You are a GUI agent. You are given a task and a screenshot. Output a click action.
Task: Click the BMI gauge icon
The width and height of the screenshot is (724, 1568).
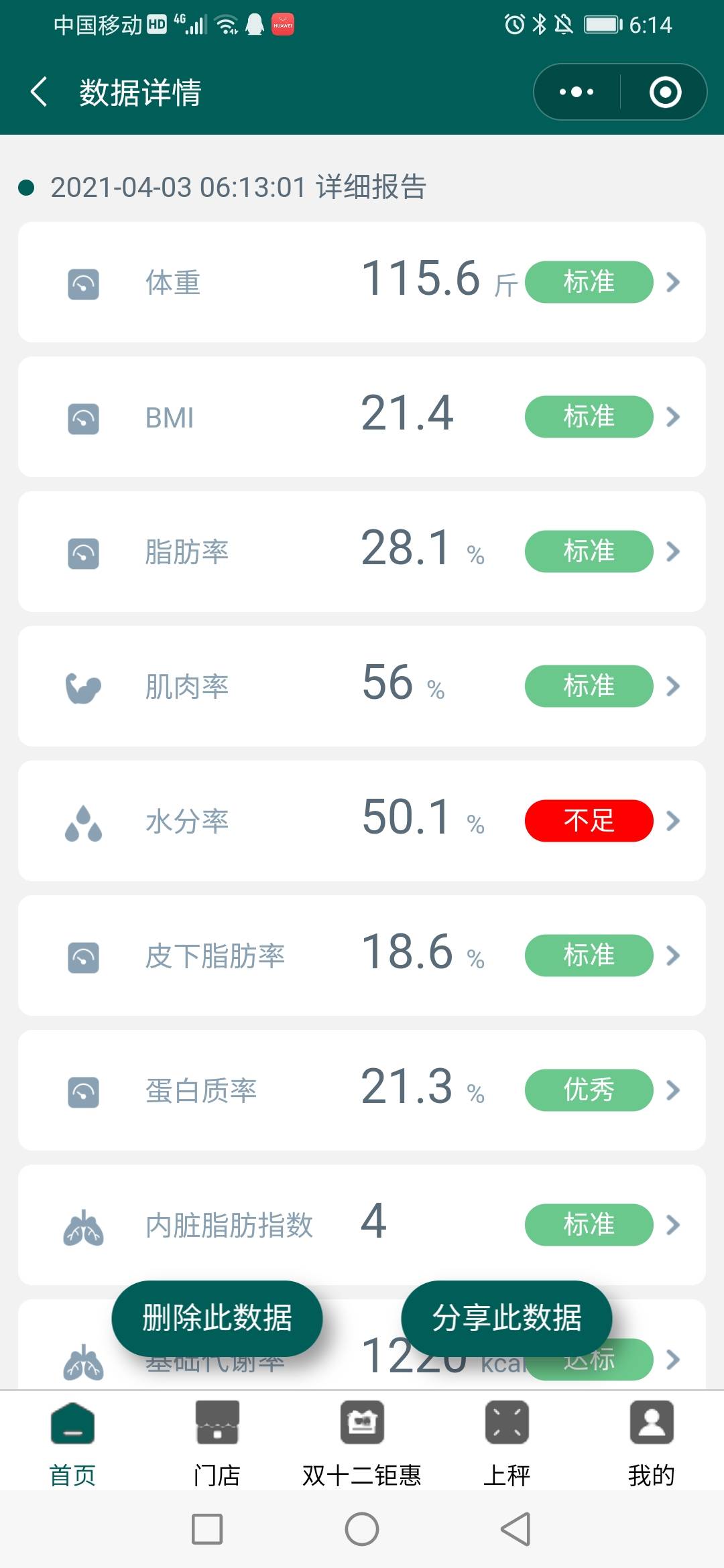(x=83, y=416)
